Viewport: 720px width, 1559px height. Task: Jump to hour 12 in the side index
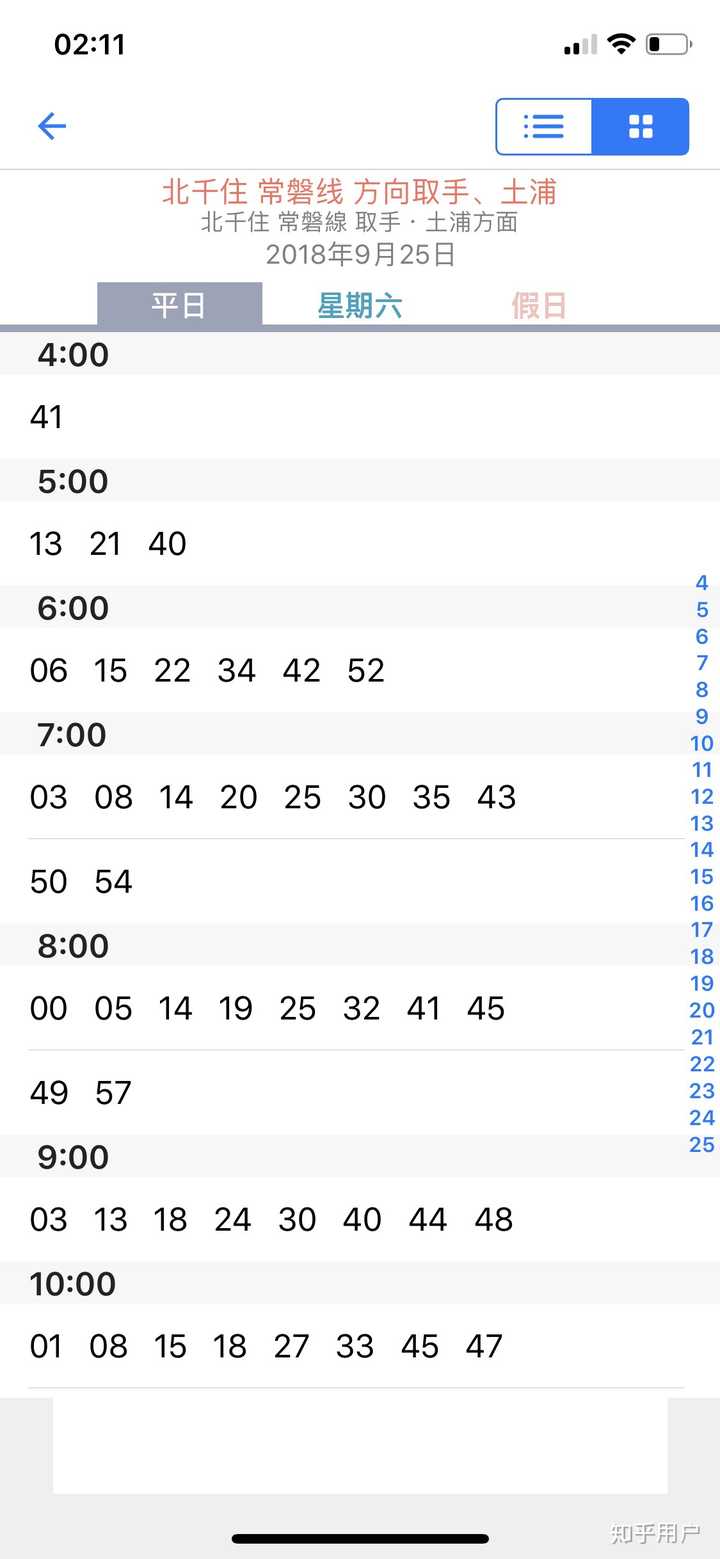(x=702, y=797)
